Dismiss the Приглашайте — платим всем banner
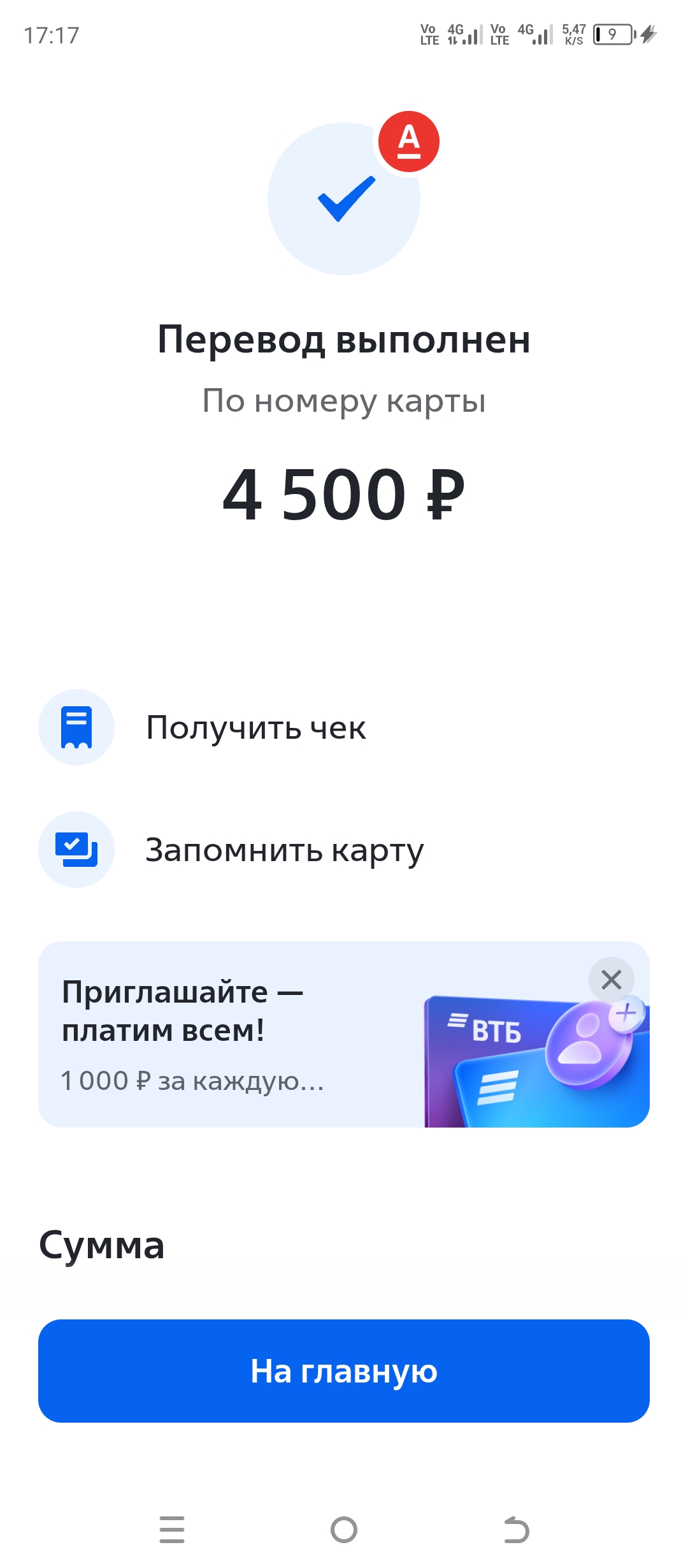This screenshot has width=688, height=1568. pyautogui.click(x=612, y=980)
